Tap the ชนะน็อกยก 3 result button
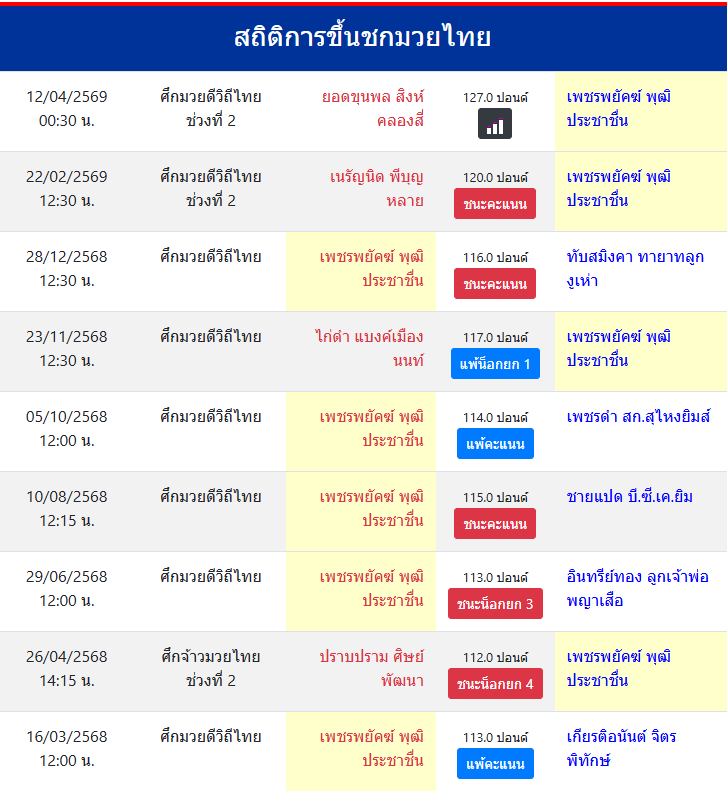Image resolution: width=727 pixels, height=791 pixels. click(495, 604)
